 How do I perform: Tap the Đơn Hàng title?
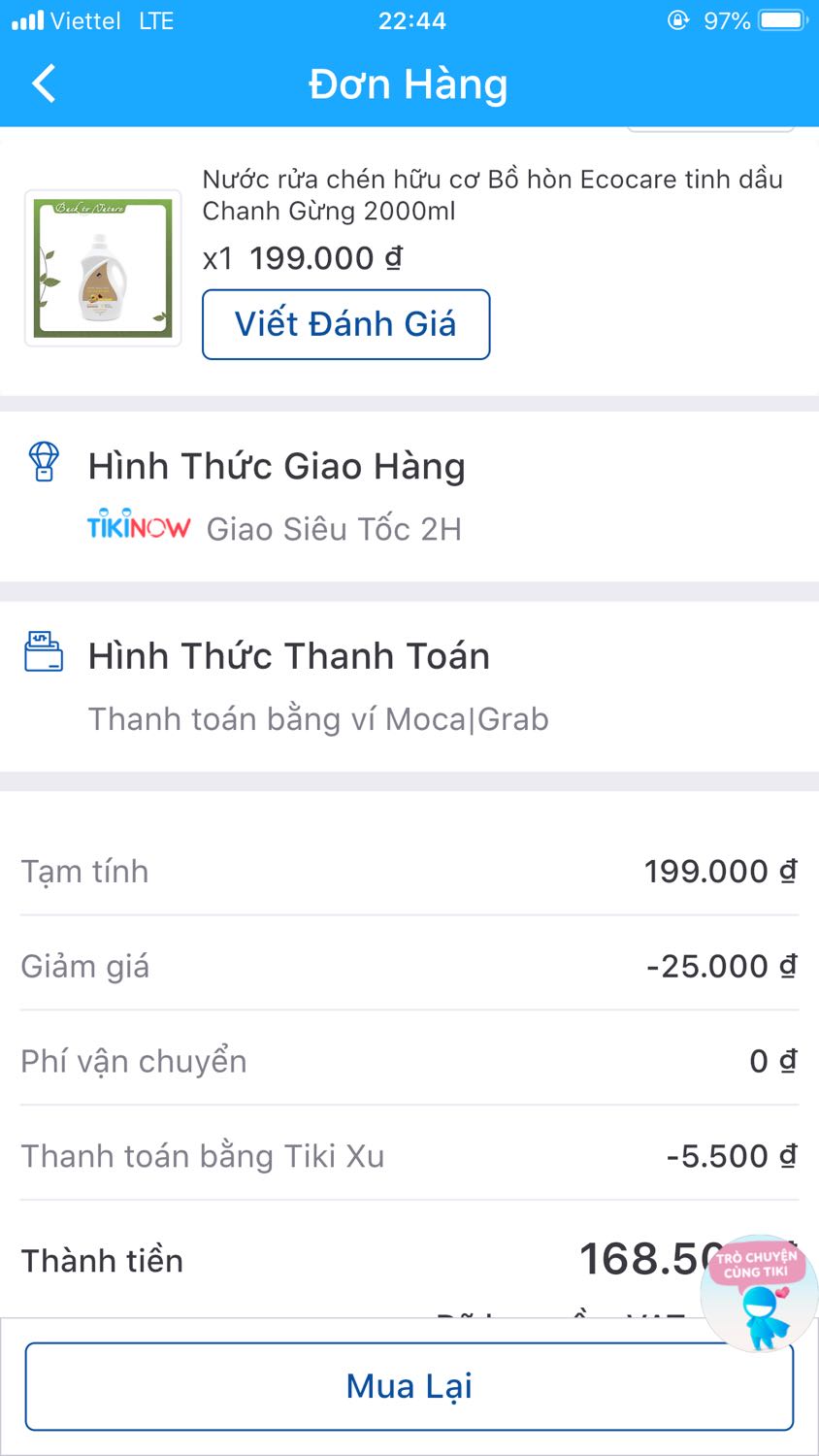(409, 84)
